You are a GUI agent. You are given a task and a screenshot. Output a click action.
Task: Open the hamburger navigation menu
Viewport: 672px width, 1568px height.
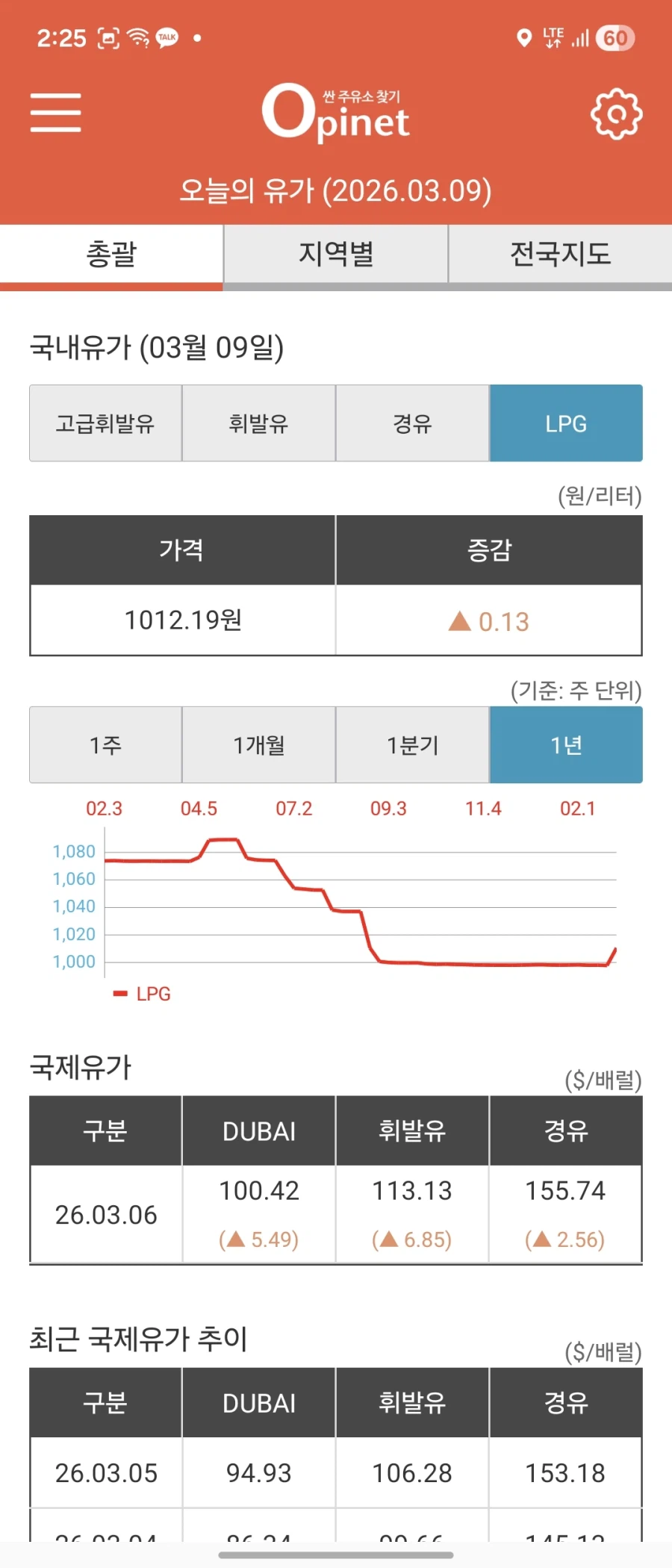(x=55, y=112)
